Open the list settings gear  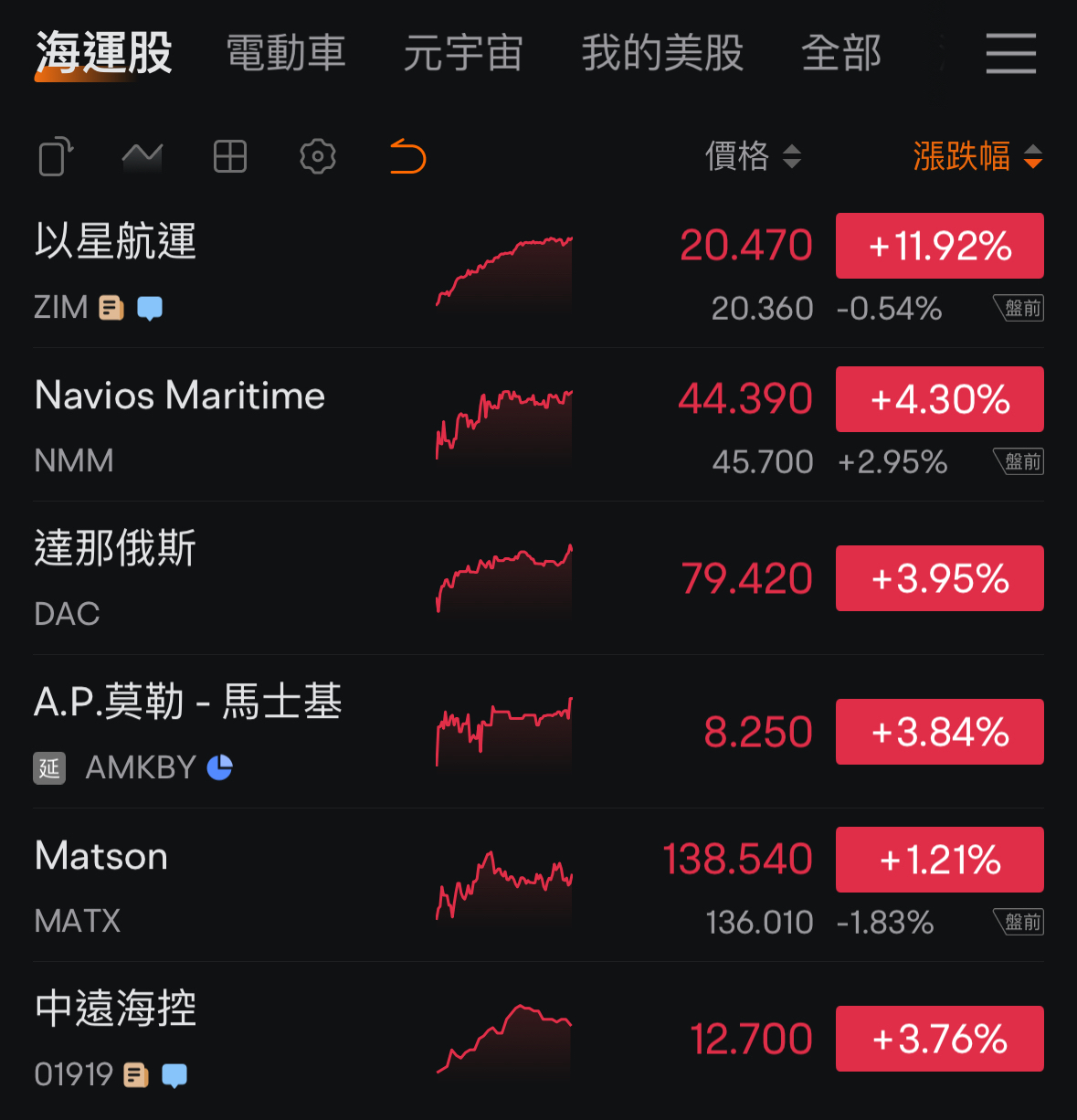pos(318,156)
